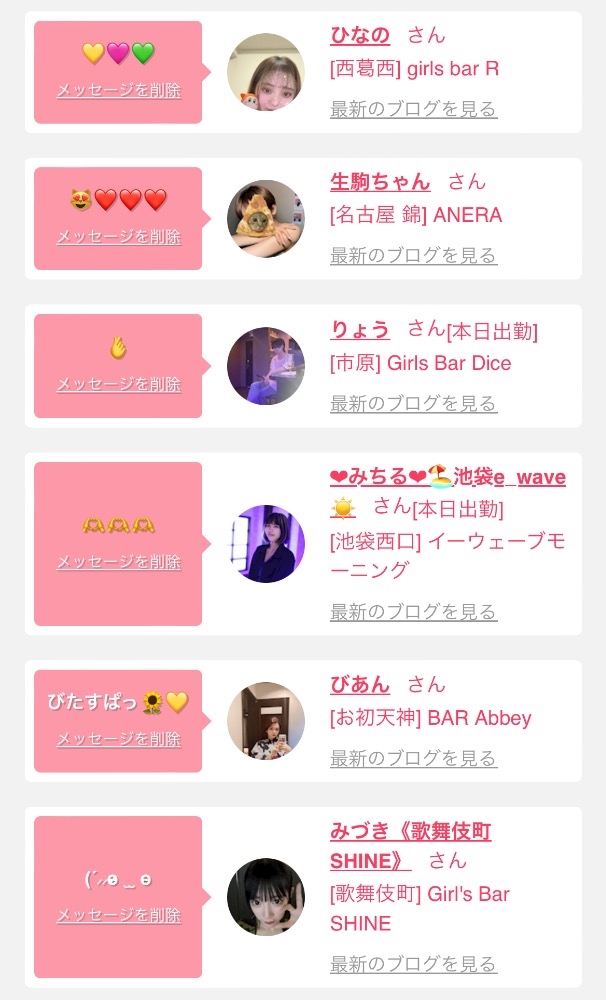Delete the message sent to みづき
The width and height of the screenshot is (606, 1000).
(119, 915)
